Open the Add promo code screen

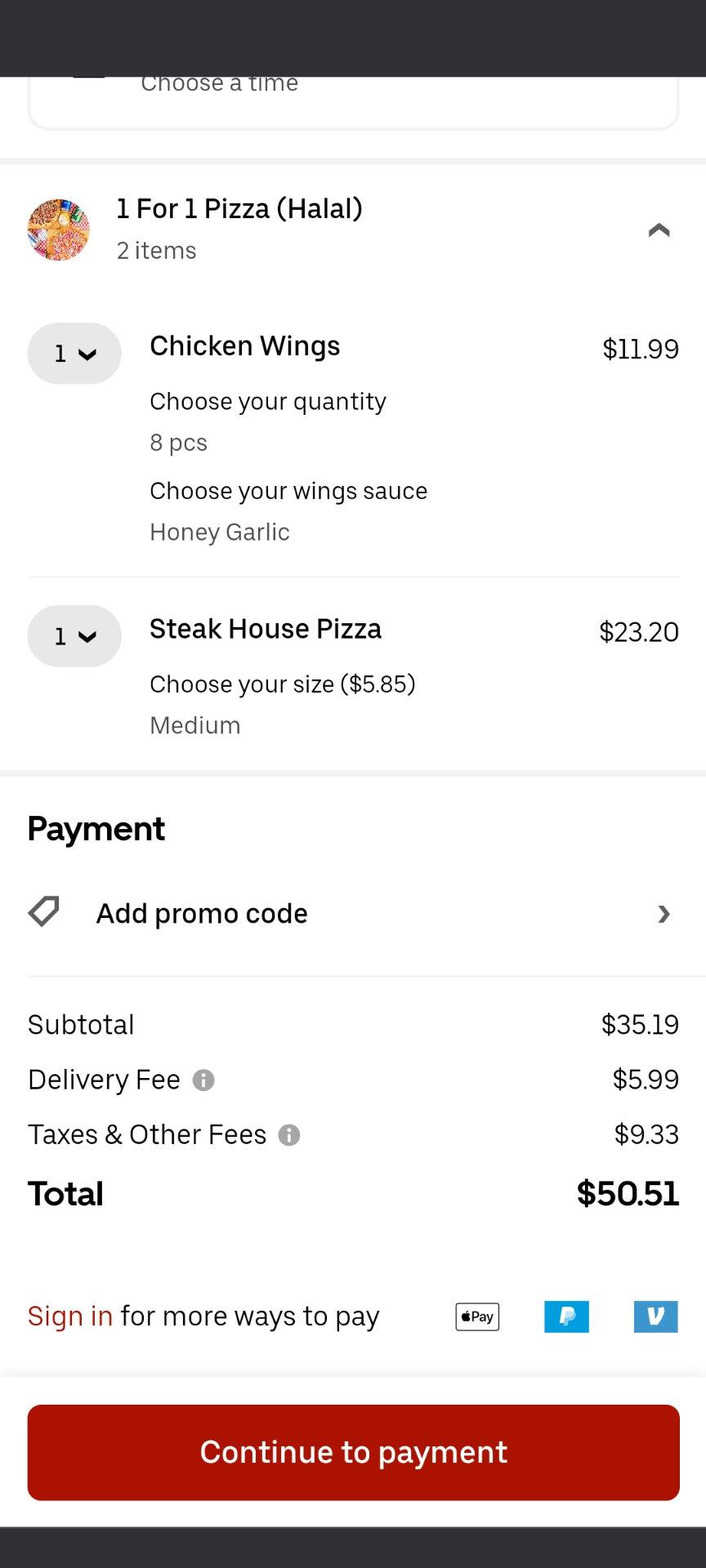pos(201,913)
